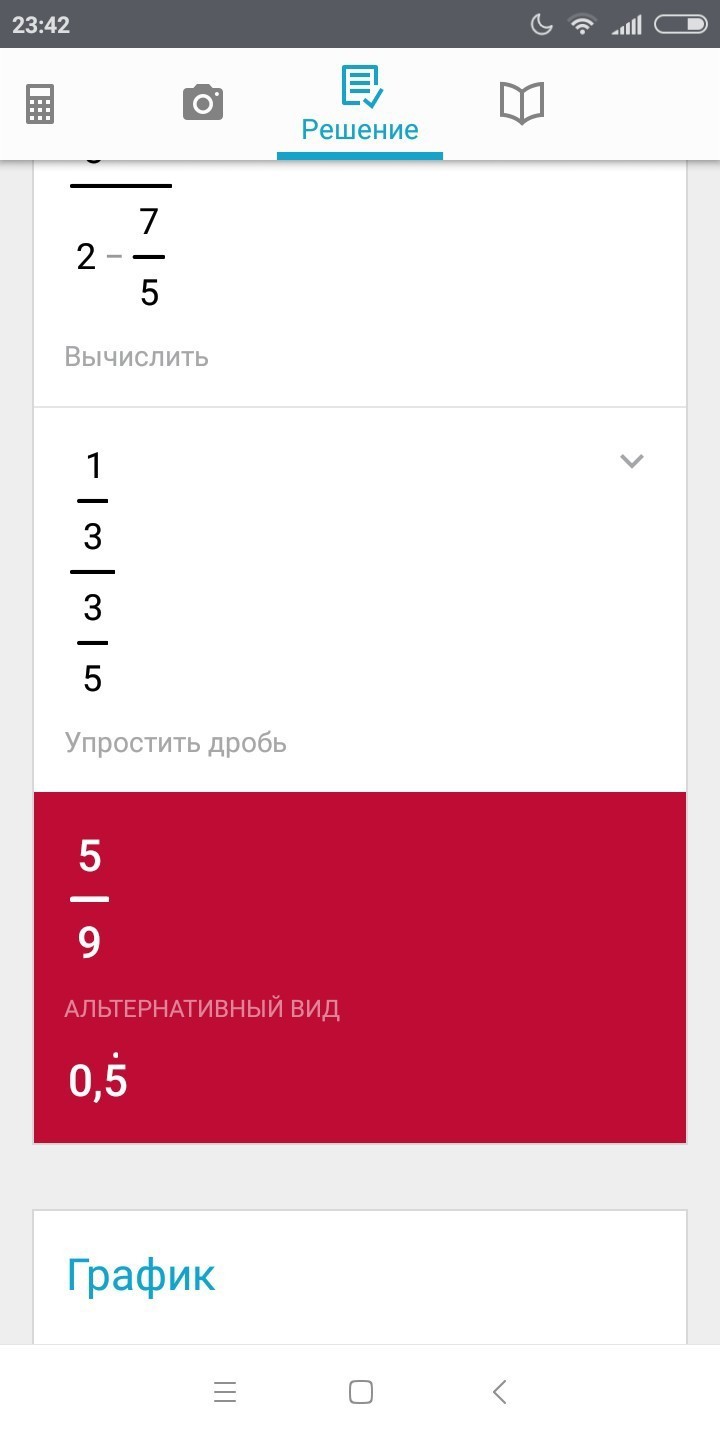Go back using system back button
Image resolution: width=720 pixels, height=1440 pixels.
coord(500,1392)
